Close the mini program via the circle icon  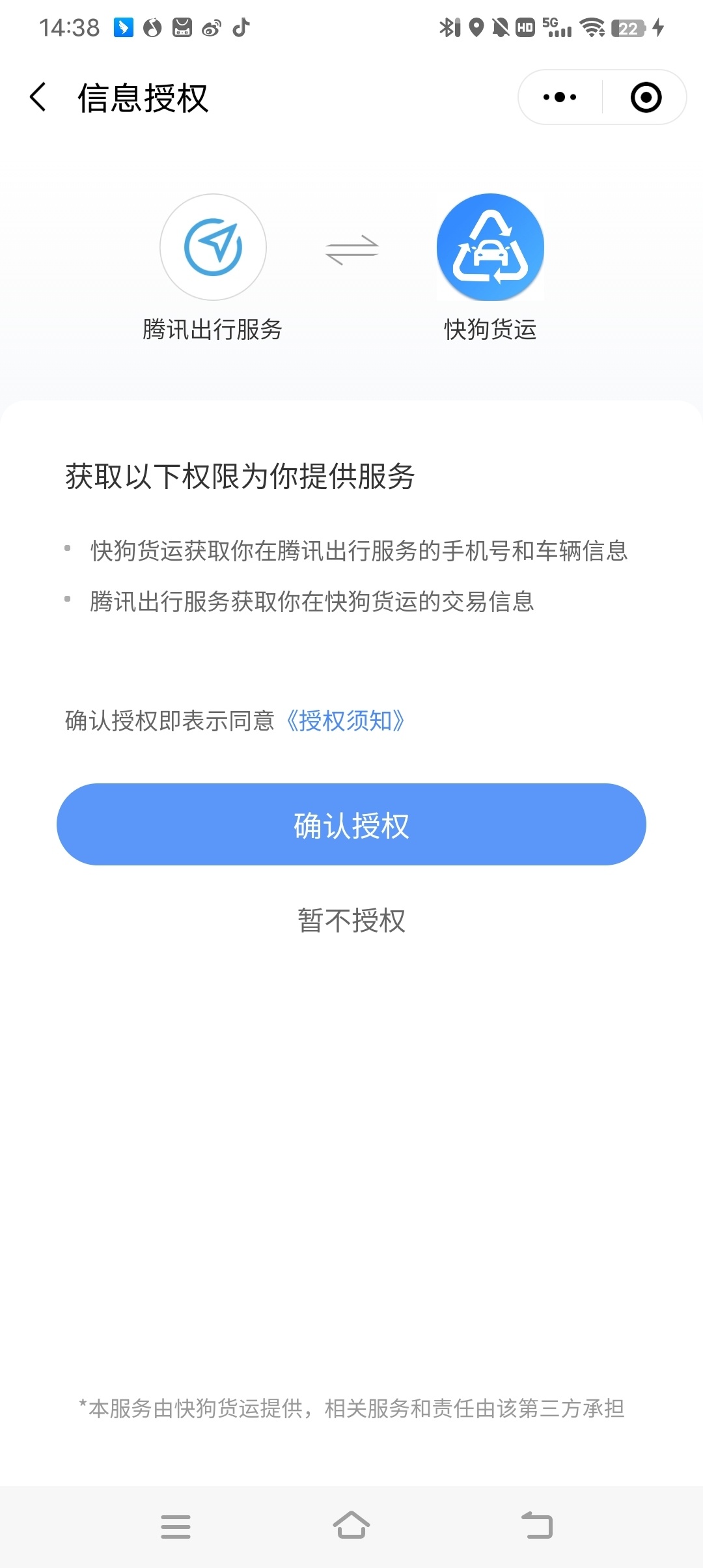point(646,98)
